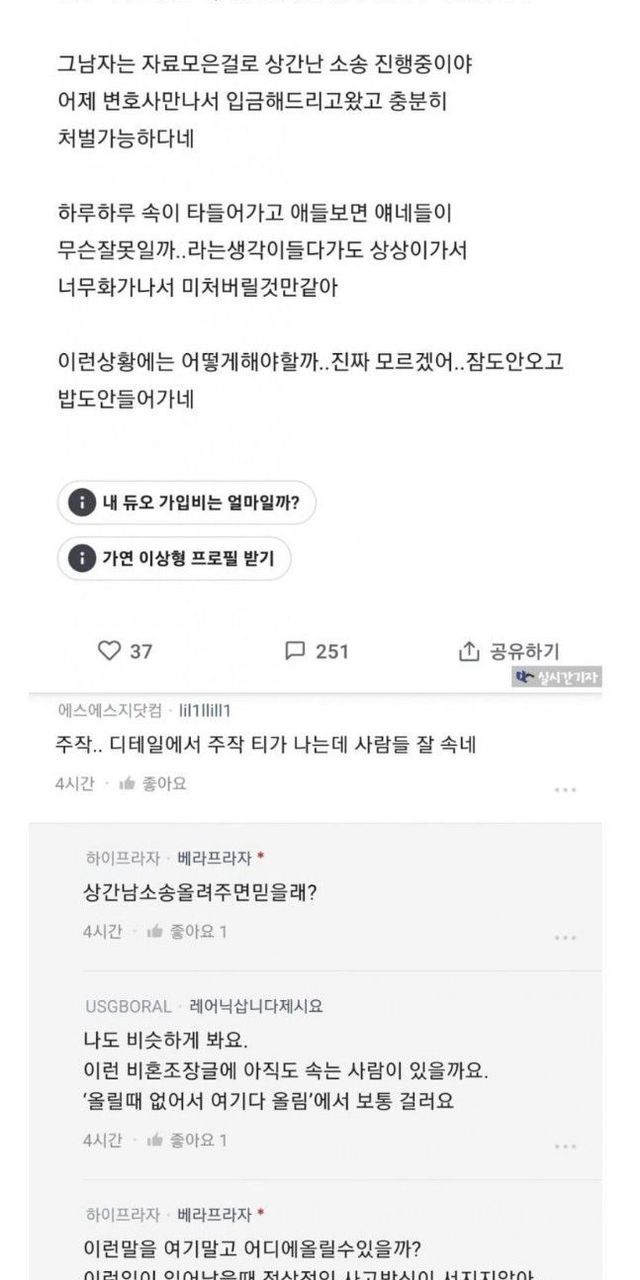Open 가연 이상형 프로필 받기 link
This screenshot has height=1280, width=640.
[x=174, y=557]
